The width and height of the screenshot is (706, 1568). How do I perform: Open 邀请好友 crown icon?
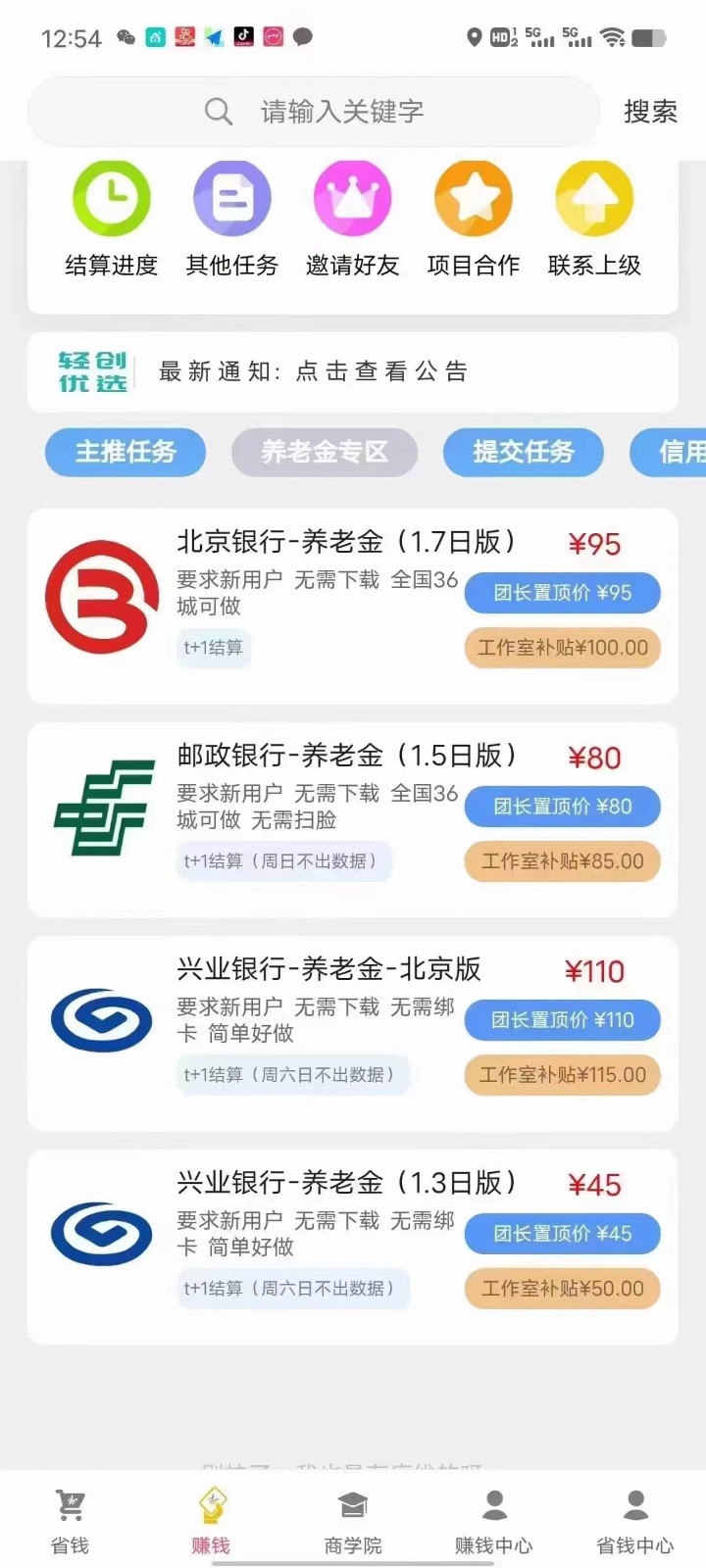[353, 199]
